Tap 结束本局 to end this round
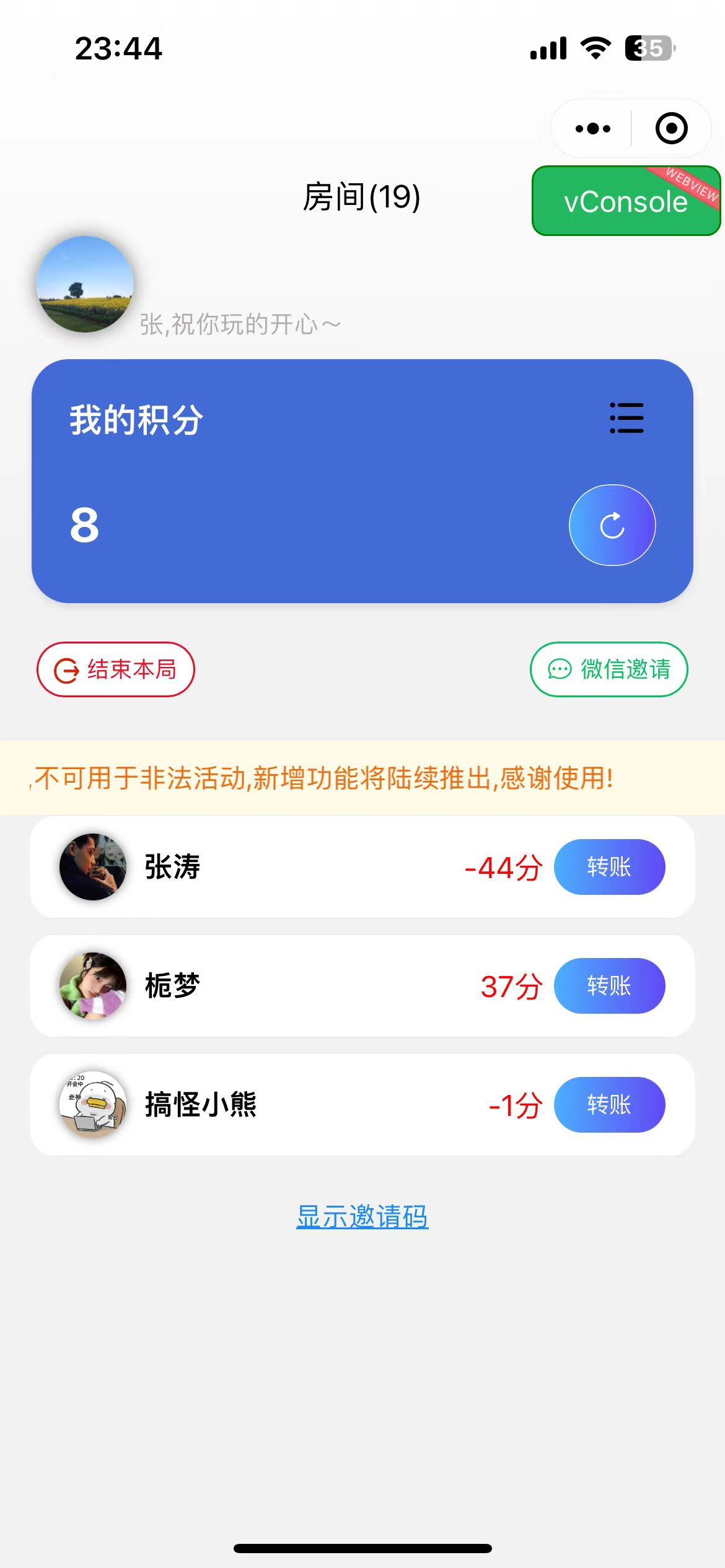The image size is (725, 1568). 116,669
